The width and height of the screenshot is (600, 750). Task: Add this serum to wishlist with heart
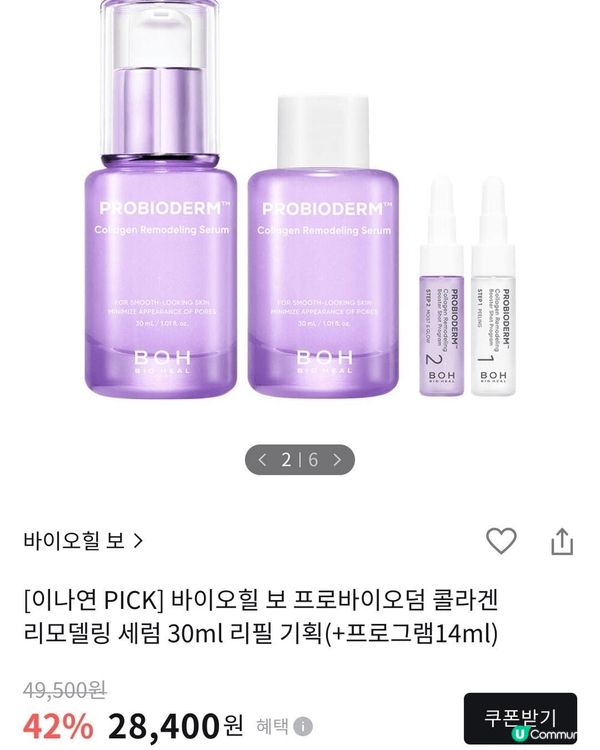pos(501,541)
